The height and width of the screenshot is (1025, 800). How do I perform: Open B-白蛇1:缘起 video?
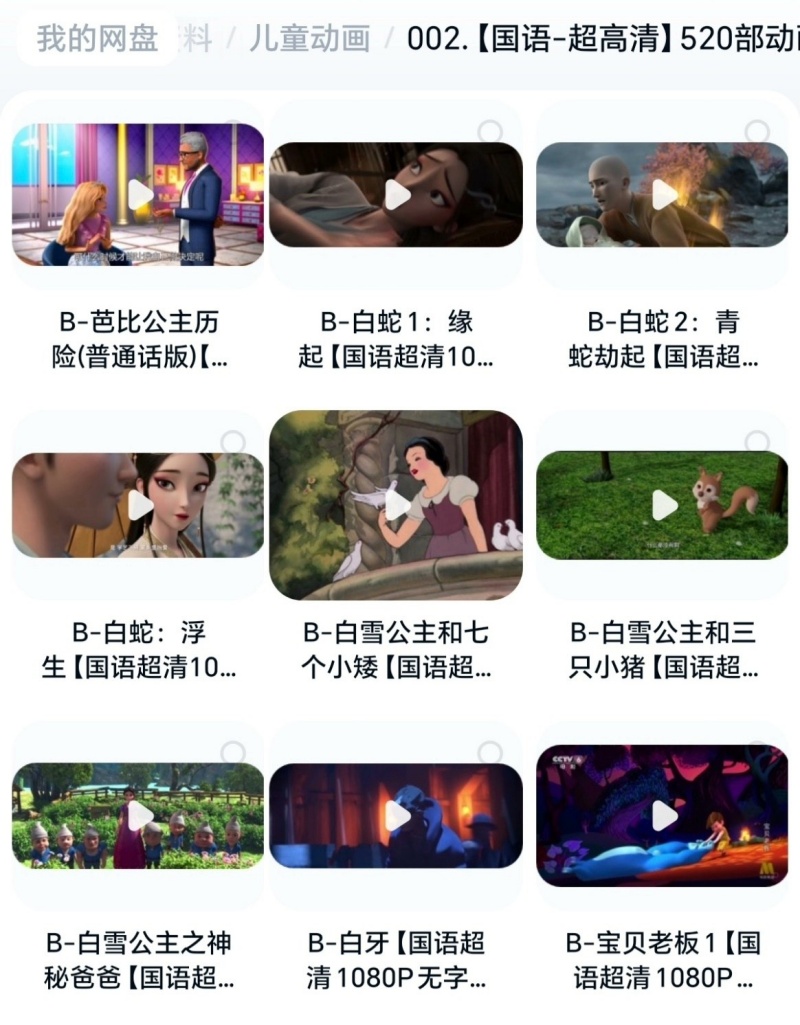[396, 195]
